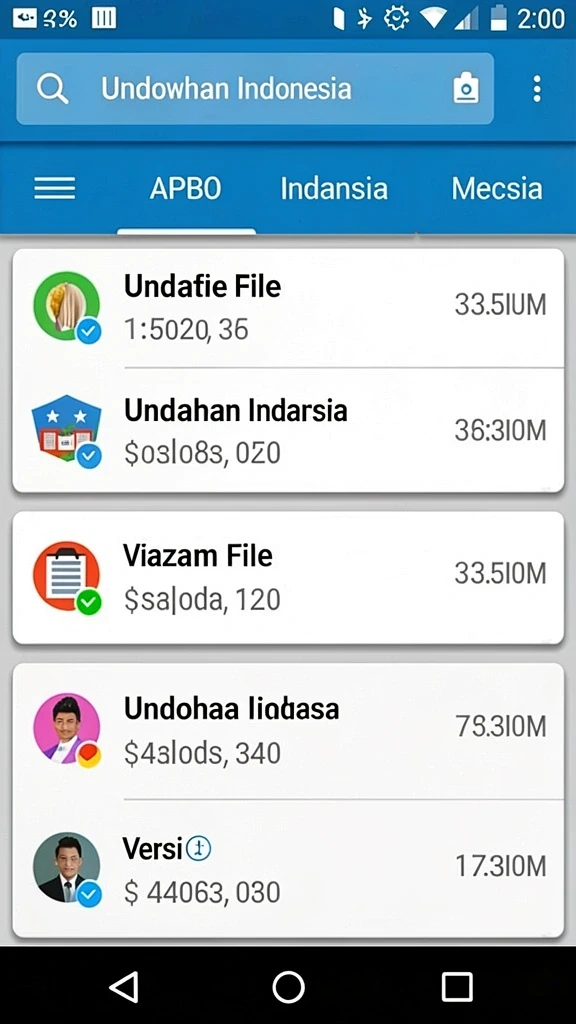Tap the info icon next to Versi
This screenshot has height=1024, width=576.
pyautogui.click(x=199, y=848)
